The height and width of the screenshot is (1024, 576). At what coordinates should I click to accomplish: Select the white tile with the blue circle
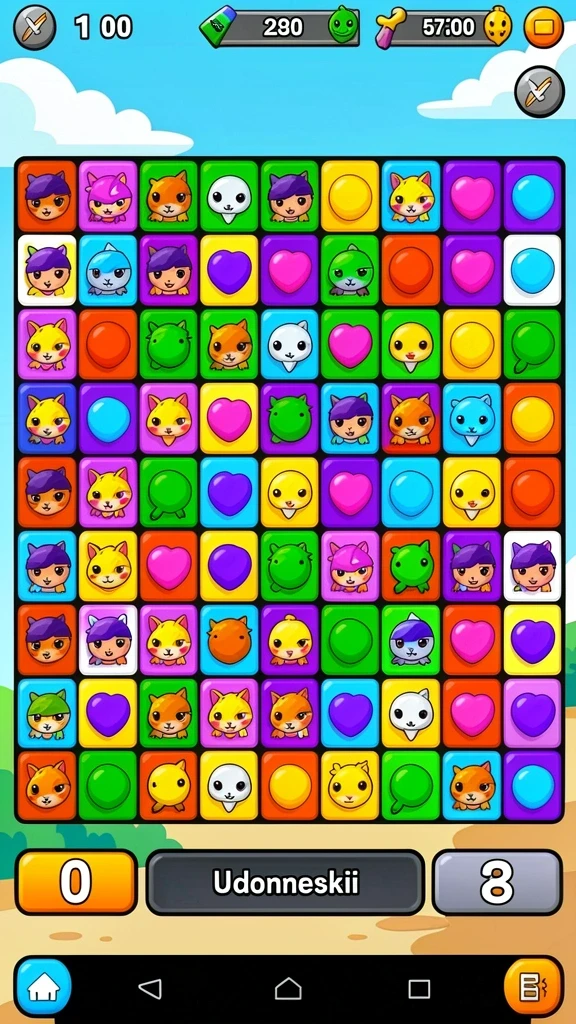pos(532,270)
